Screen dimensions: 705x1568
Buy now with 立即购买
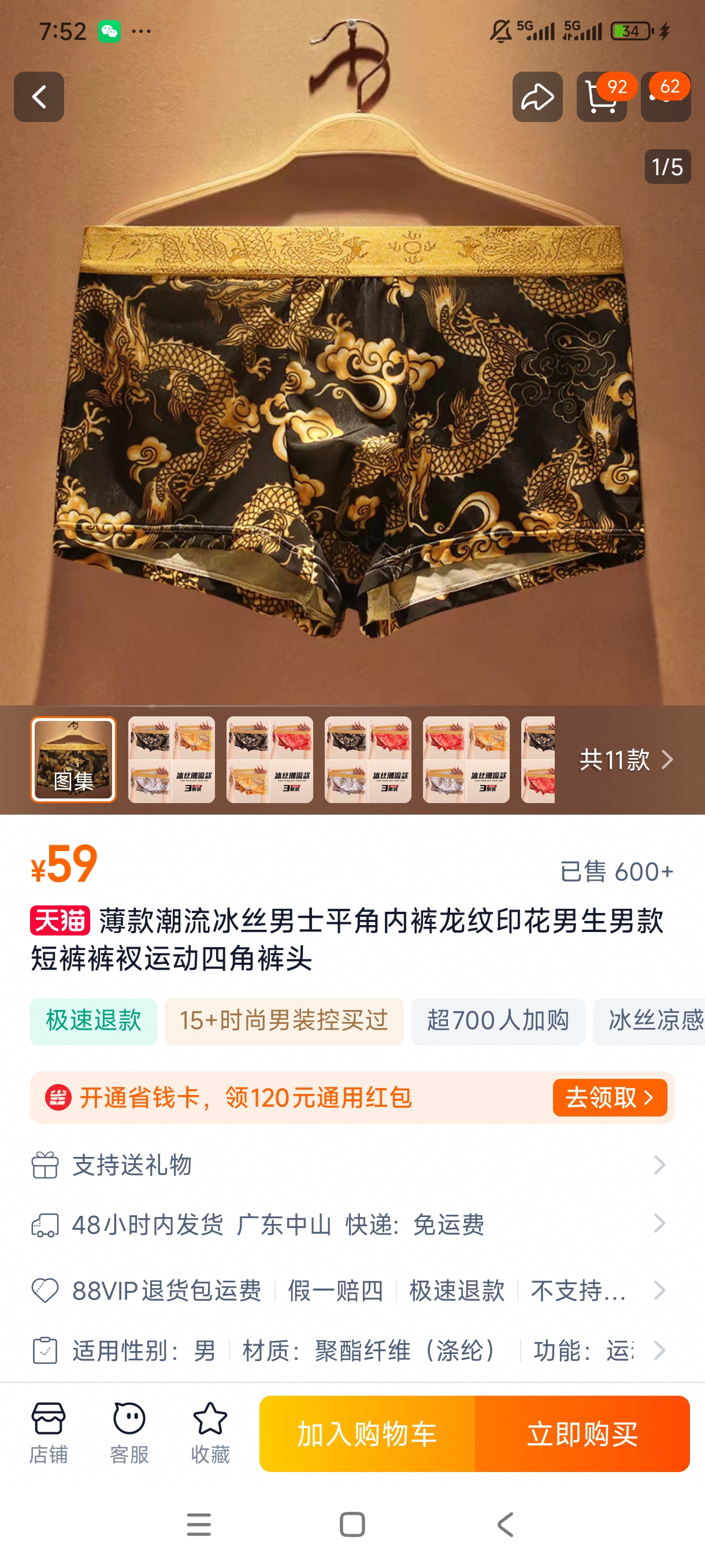click(x=582, y=1433)
